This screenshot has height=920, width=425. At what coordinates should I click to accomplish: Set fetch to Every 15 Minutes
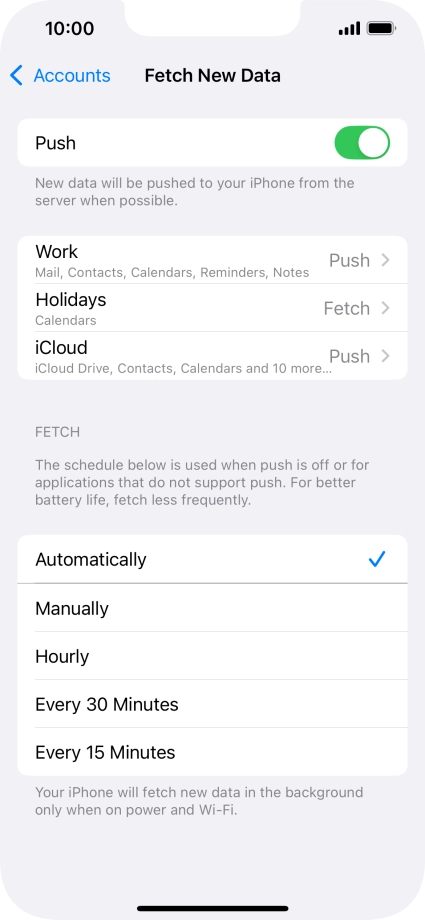pos(212,752)
